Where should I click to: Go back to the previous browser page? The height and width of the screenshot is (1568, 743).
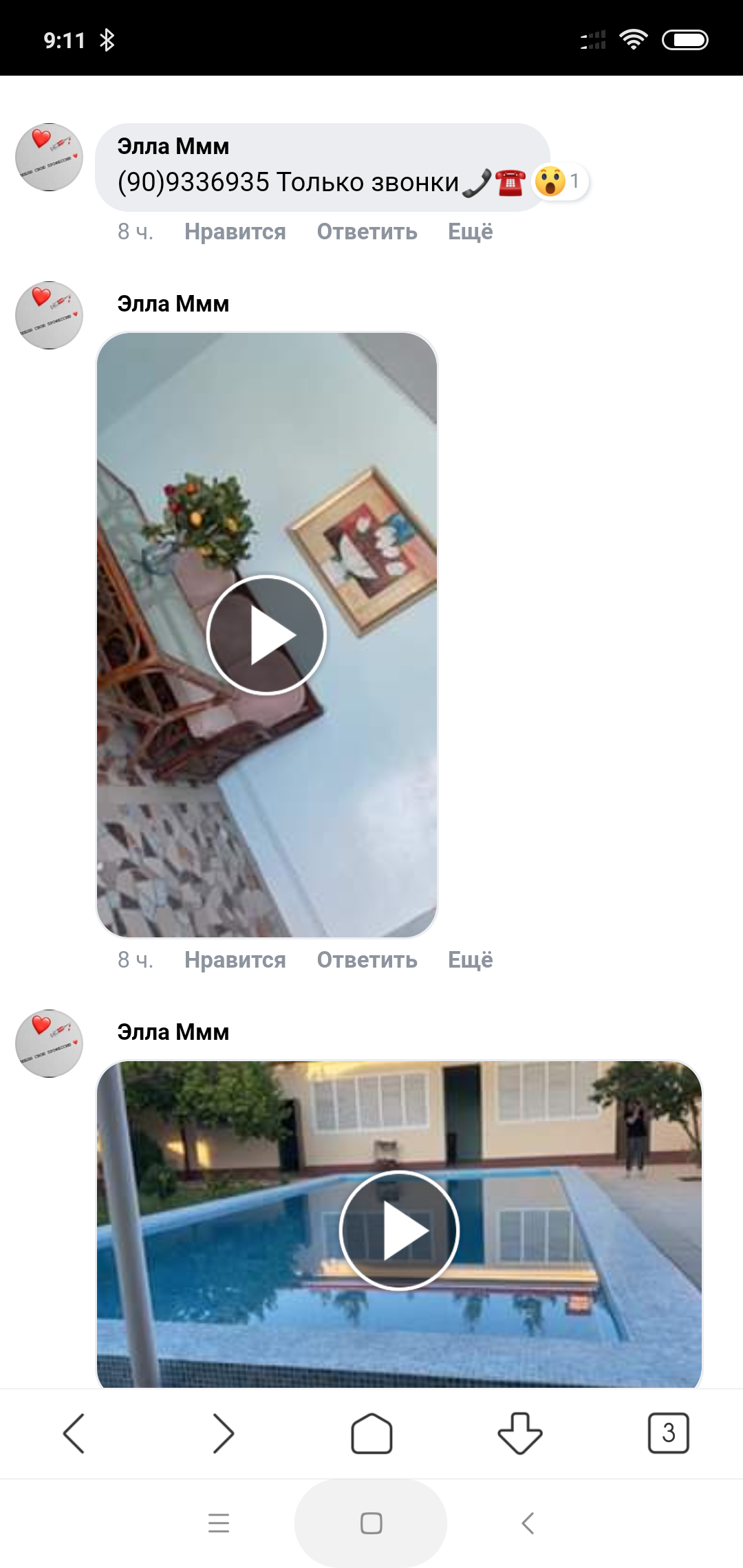click(x=74, y=1434)
